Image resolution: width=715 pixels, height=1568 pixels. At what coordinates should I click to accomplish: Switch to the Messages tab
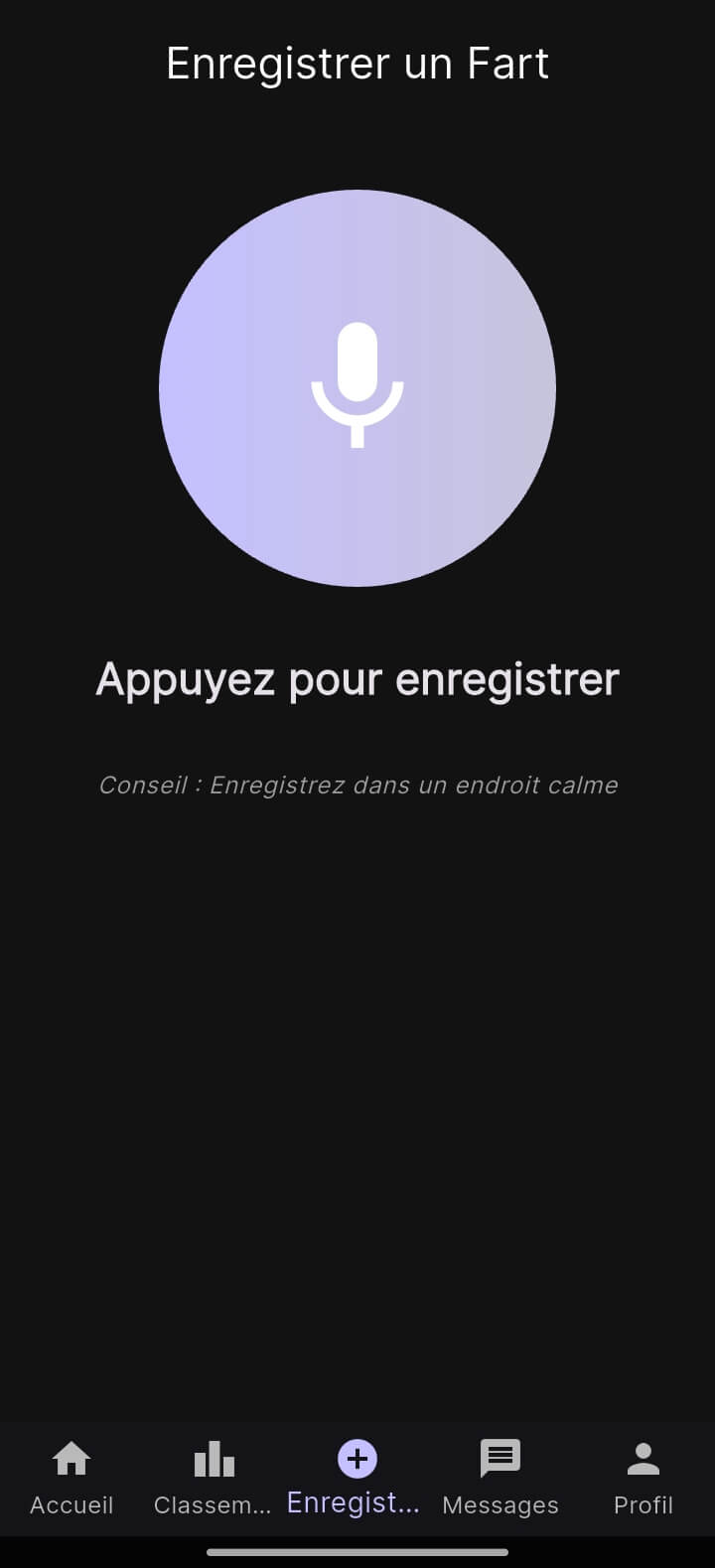pyautogui.click(x=500, y=1478)
